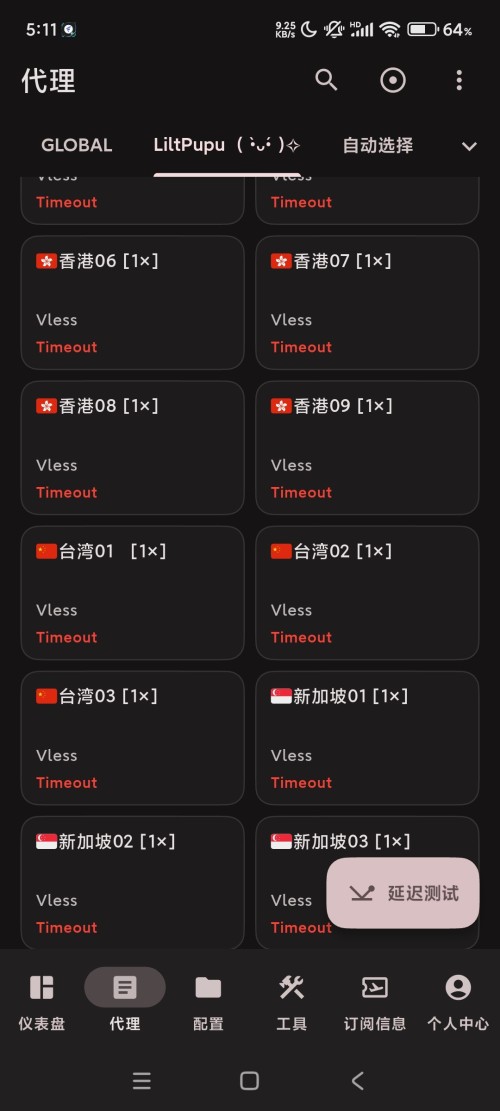Open the 订阅信息 subscription tab
Screen dimensions: 500x1111
(375, 1002)
